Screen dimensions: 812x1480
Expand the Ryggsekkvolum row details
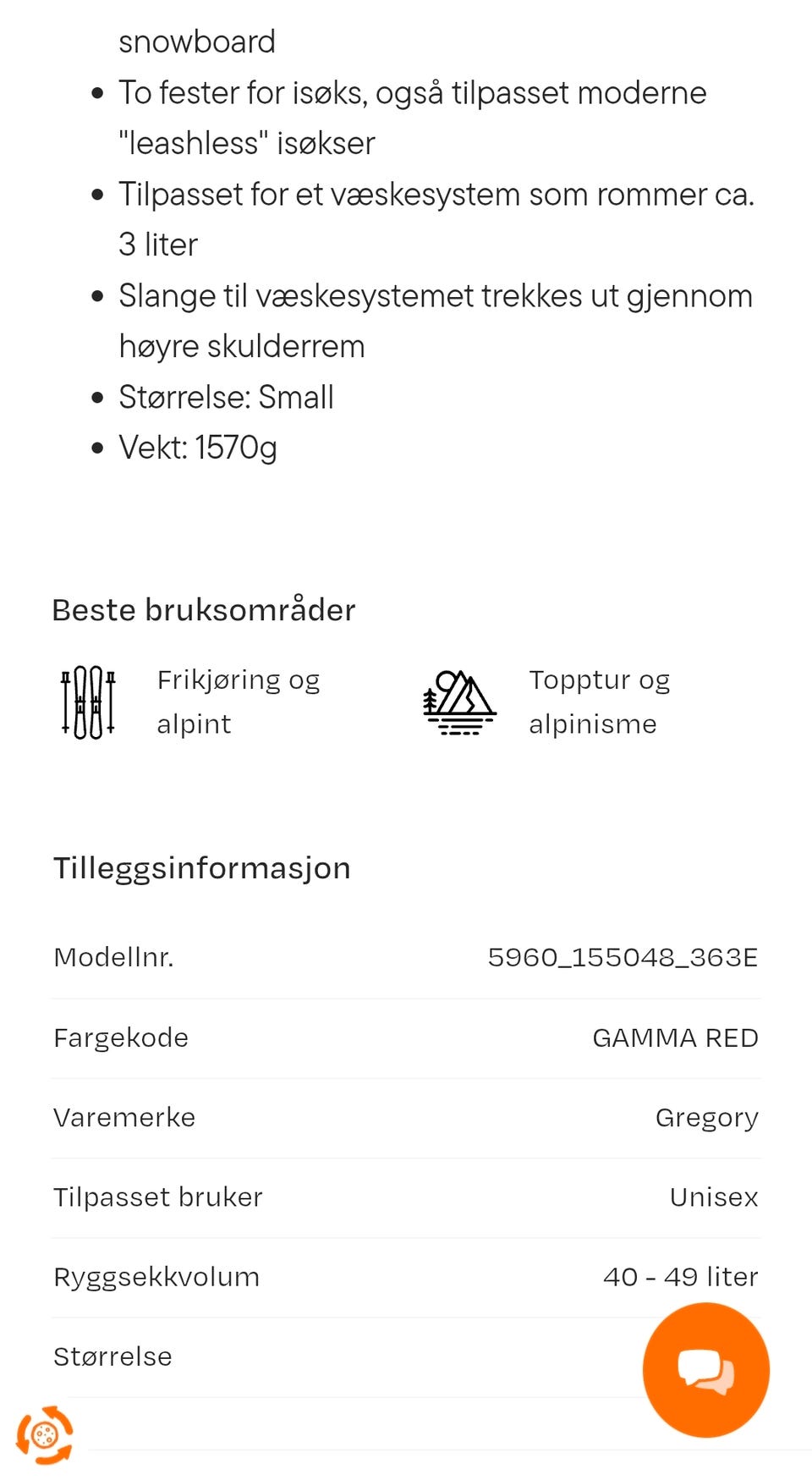[406, 1277]
